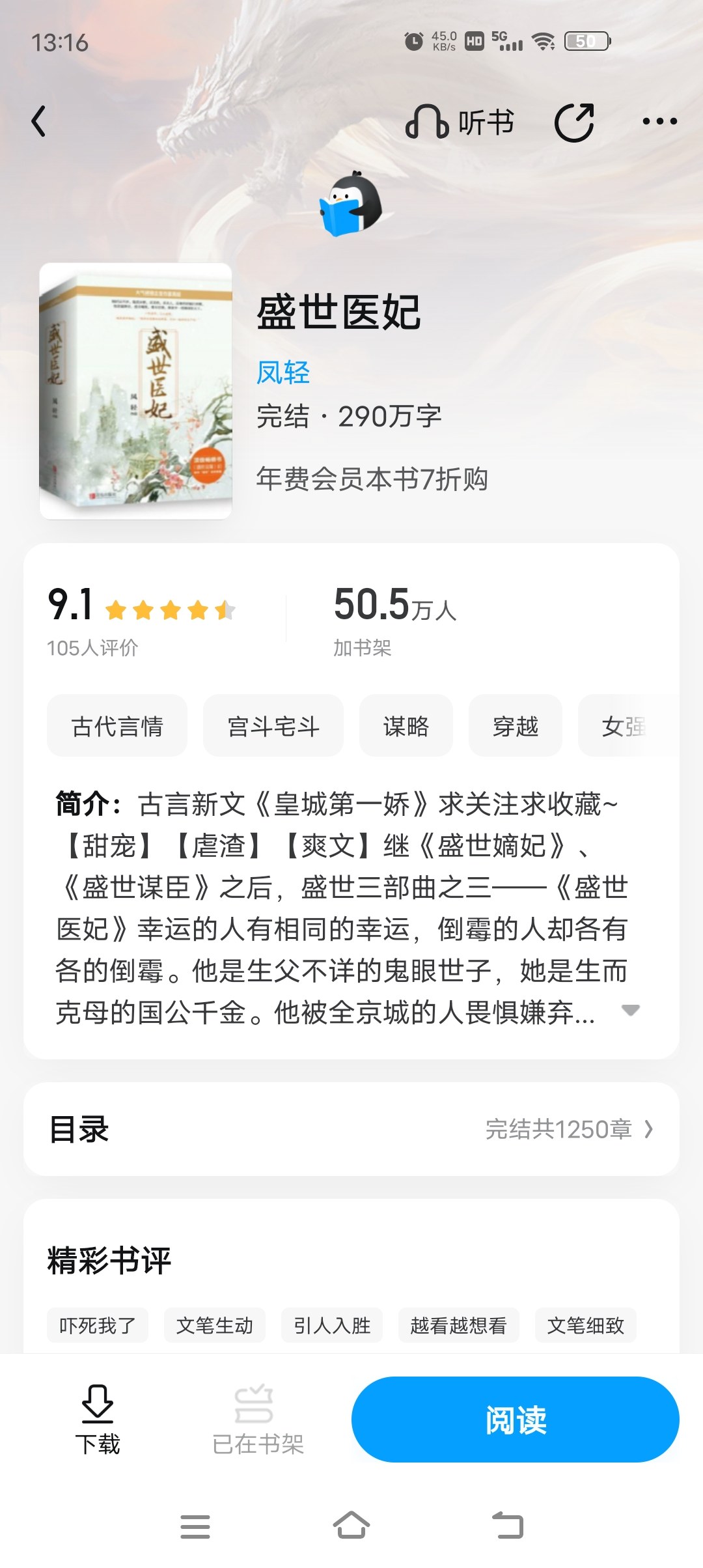The image size is (703, 1568).
Task: Select the 谋略 tag
Action: (406, 725)
